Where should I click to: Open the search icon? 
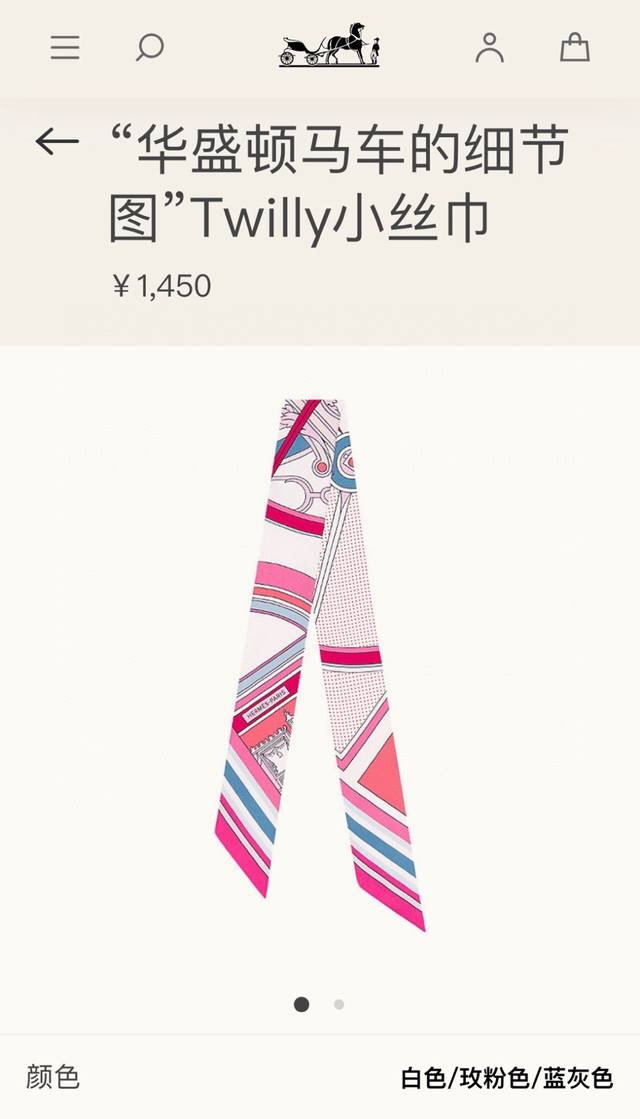tap(149, 47)
